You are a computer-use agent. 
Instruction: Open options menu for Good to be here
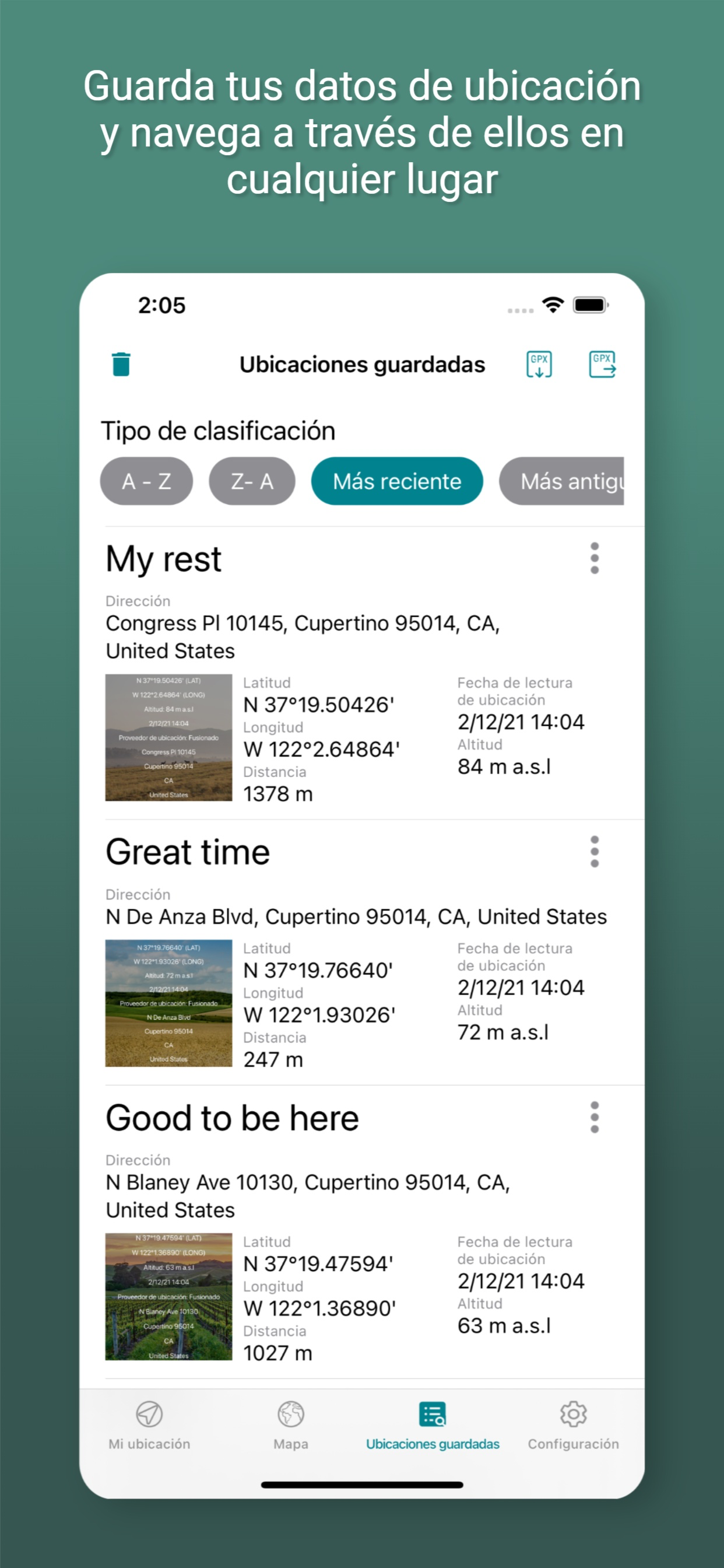click(595, 1118)
